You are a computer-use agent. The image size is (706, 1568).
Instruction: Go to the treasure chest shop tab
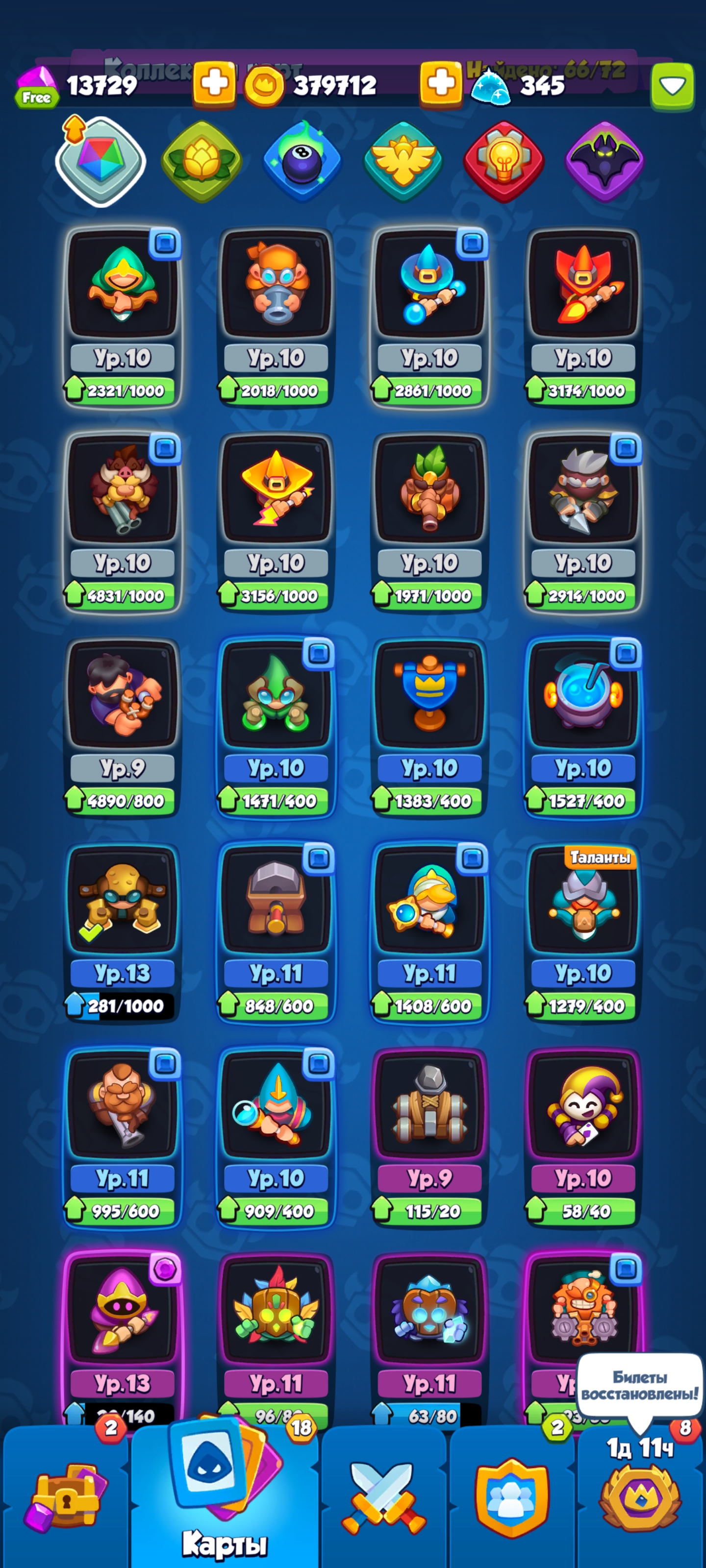point(66,1497)
